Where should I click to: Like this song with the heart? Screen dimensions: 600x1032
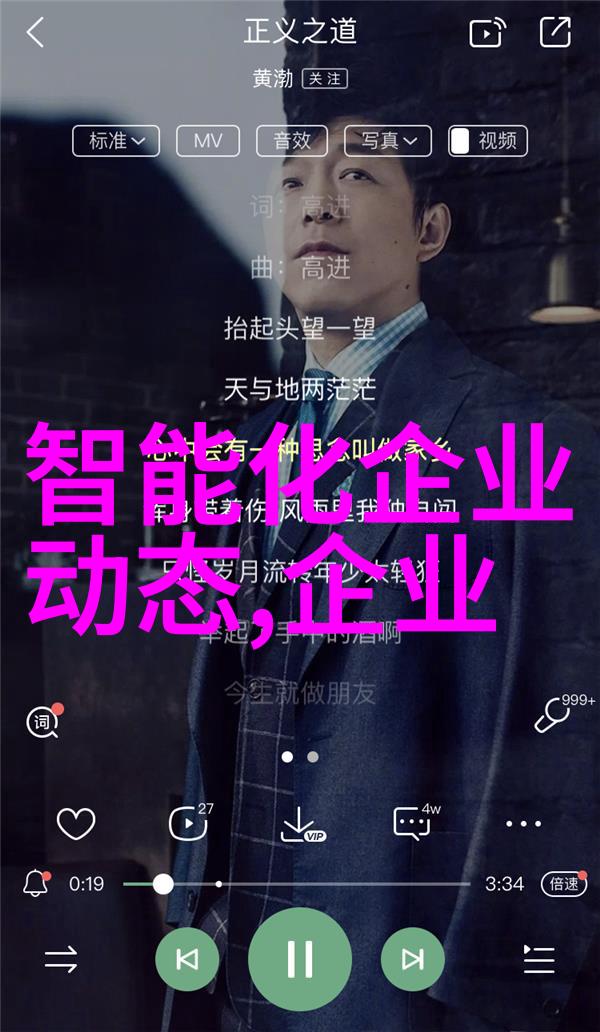click(76, 824)
